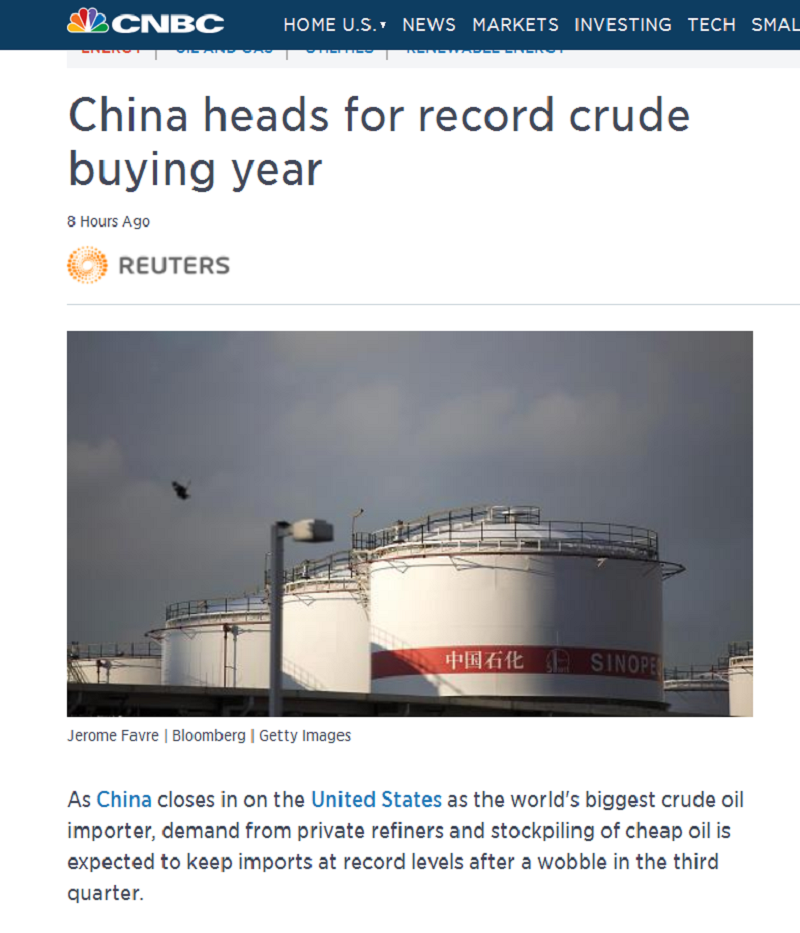Follow the China link in the article
Image resolution: width=800 pixels, height=933 pixels.
[x=124, y=800]
